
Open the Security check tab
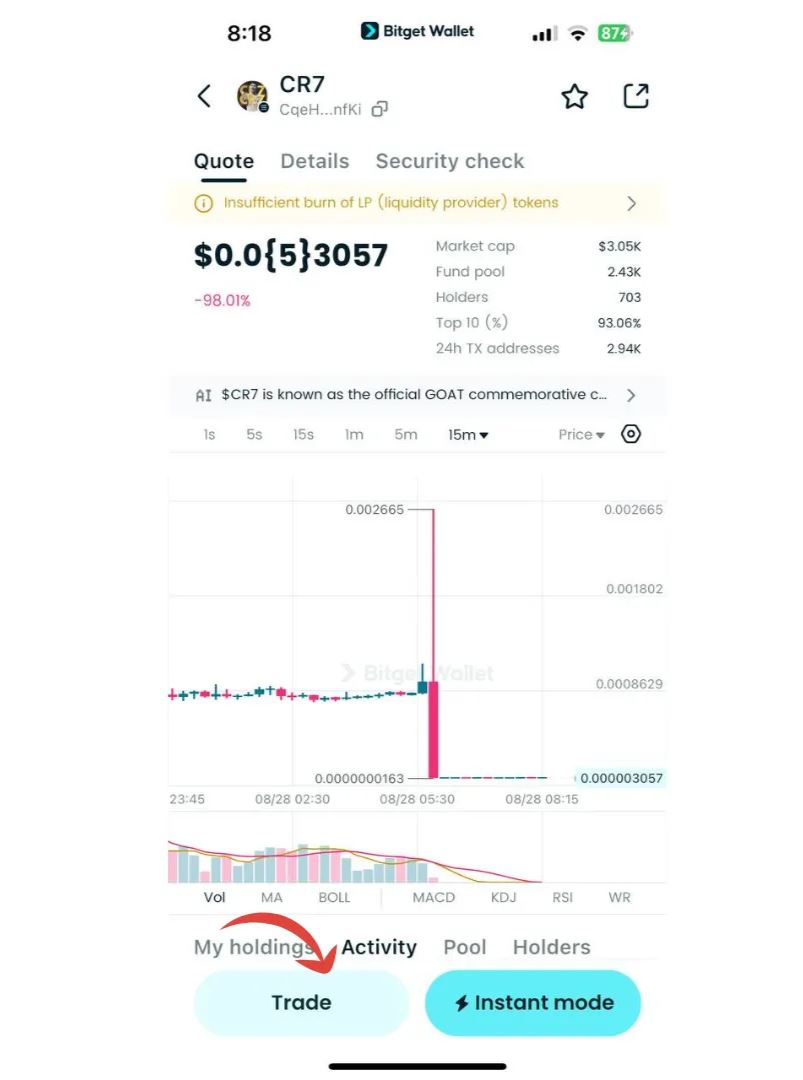(x=449, y=161)
